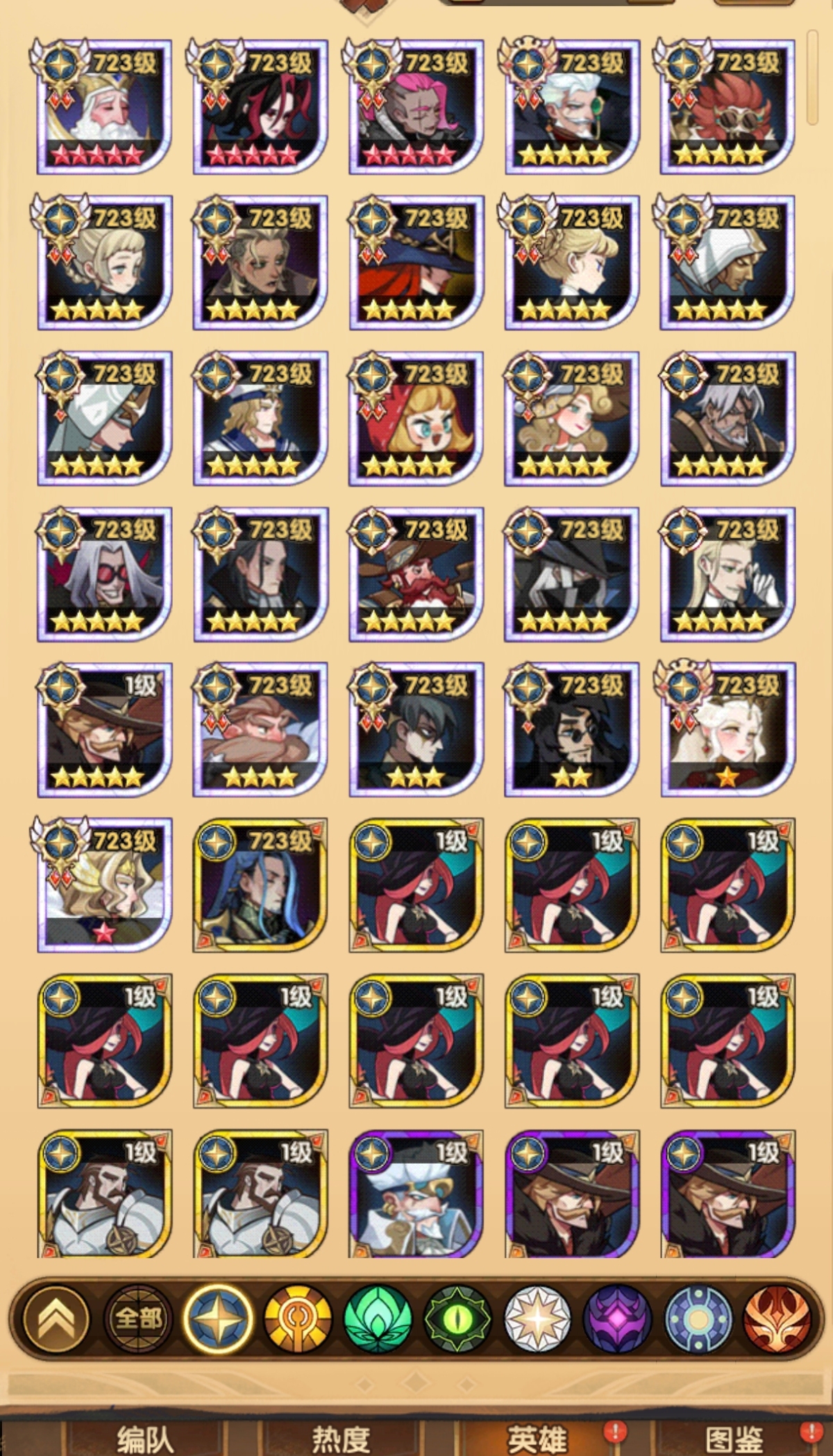
Task: Open the 图鉴 tab
Action: click(734, 1439)
